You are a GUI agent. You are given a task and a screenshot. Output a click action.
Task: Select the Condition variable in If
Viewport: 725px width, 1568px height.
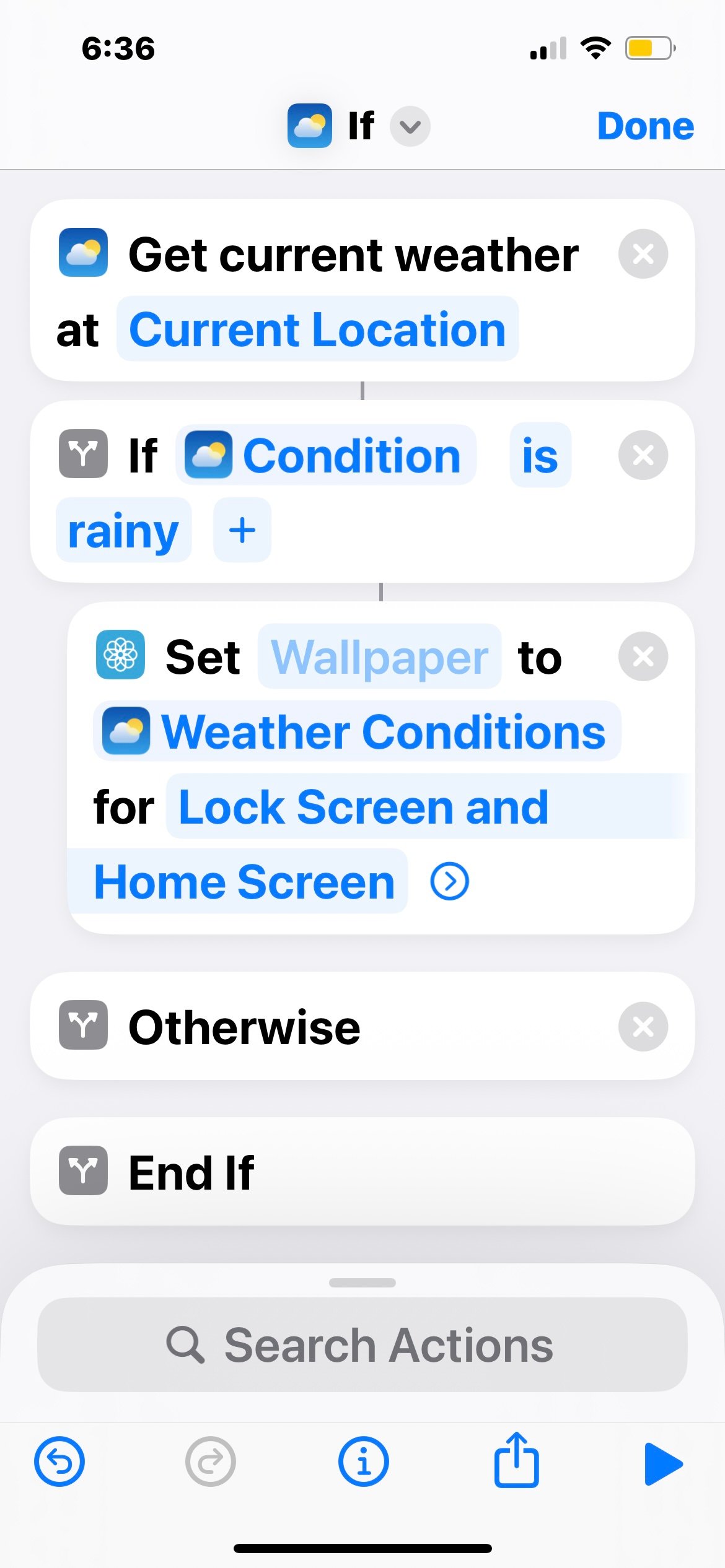[x=326, y=455]
